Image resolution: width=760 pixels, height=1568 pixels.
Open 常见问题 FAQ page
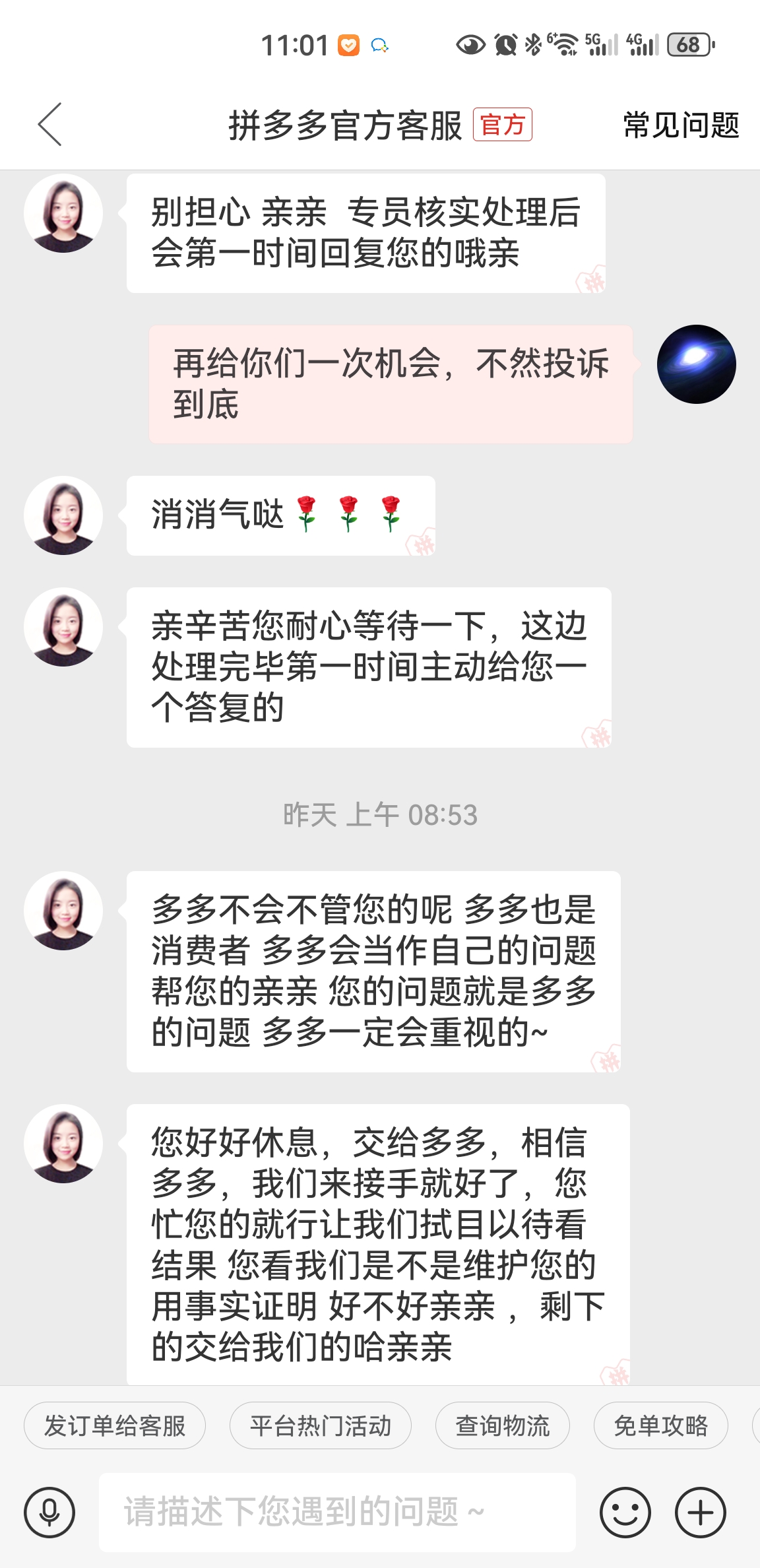[681, 125]
